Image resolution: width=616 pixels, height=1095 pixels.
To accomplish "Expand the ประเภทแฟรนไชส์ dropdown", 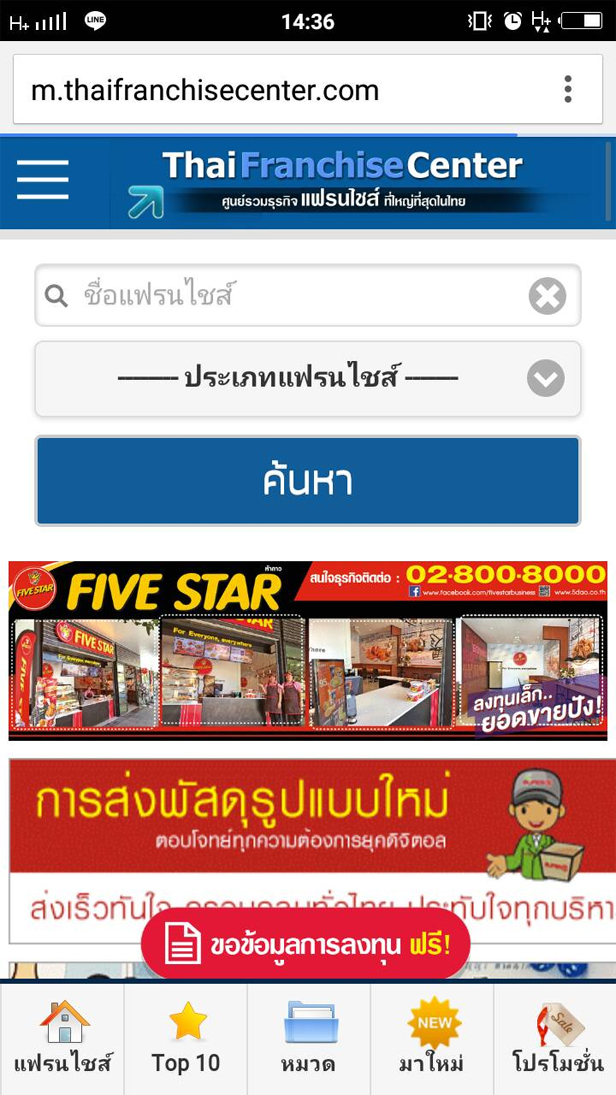I will (x=308, y=379).
